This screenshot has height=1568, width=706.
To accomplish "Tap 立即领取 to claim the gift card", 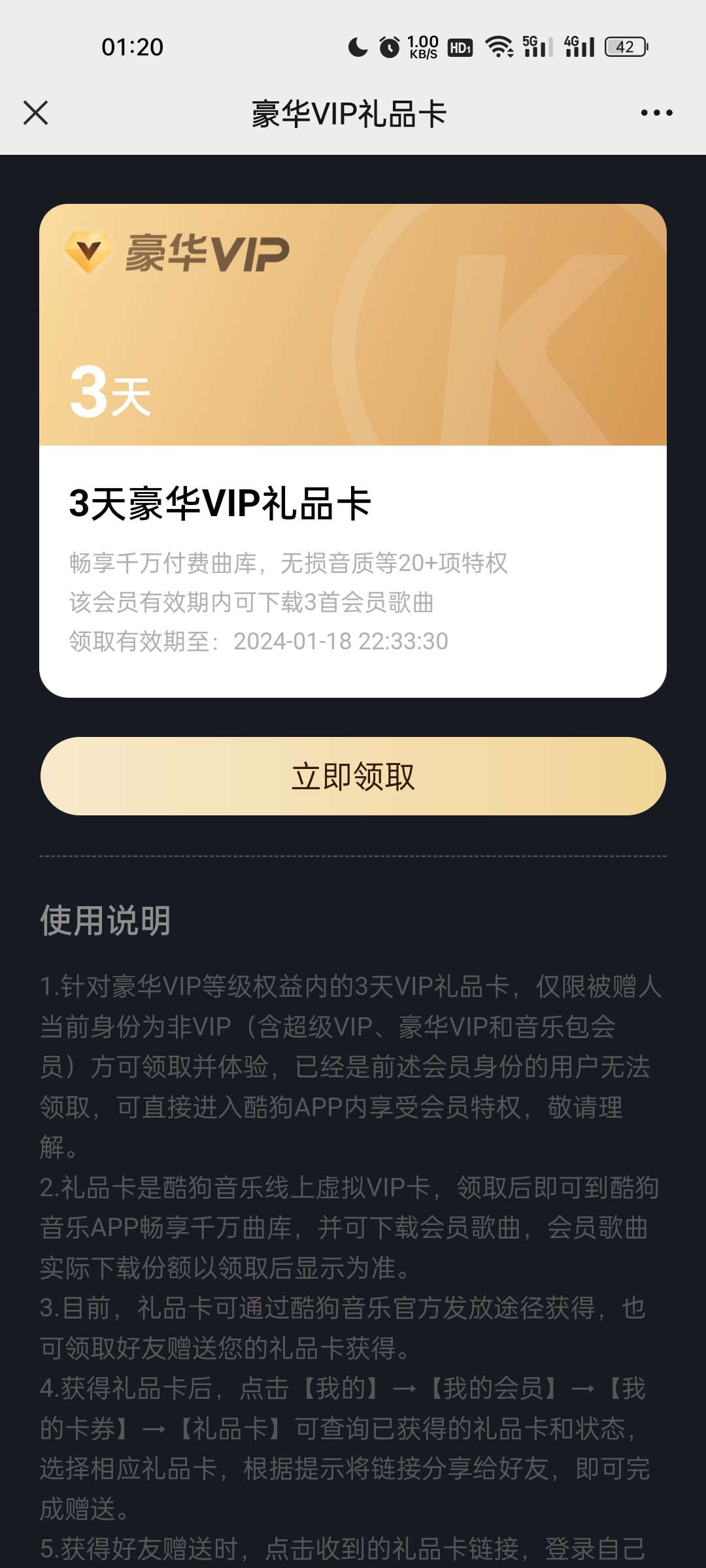I will tap(353, 776).
